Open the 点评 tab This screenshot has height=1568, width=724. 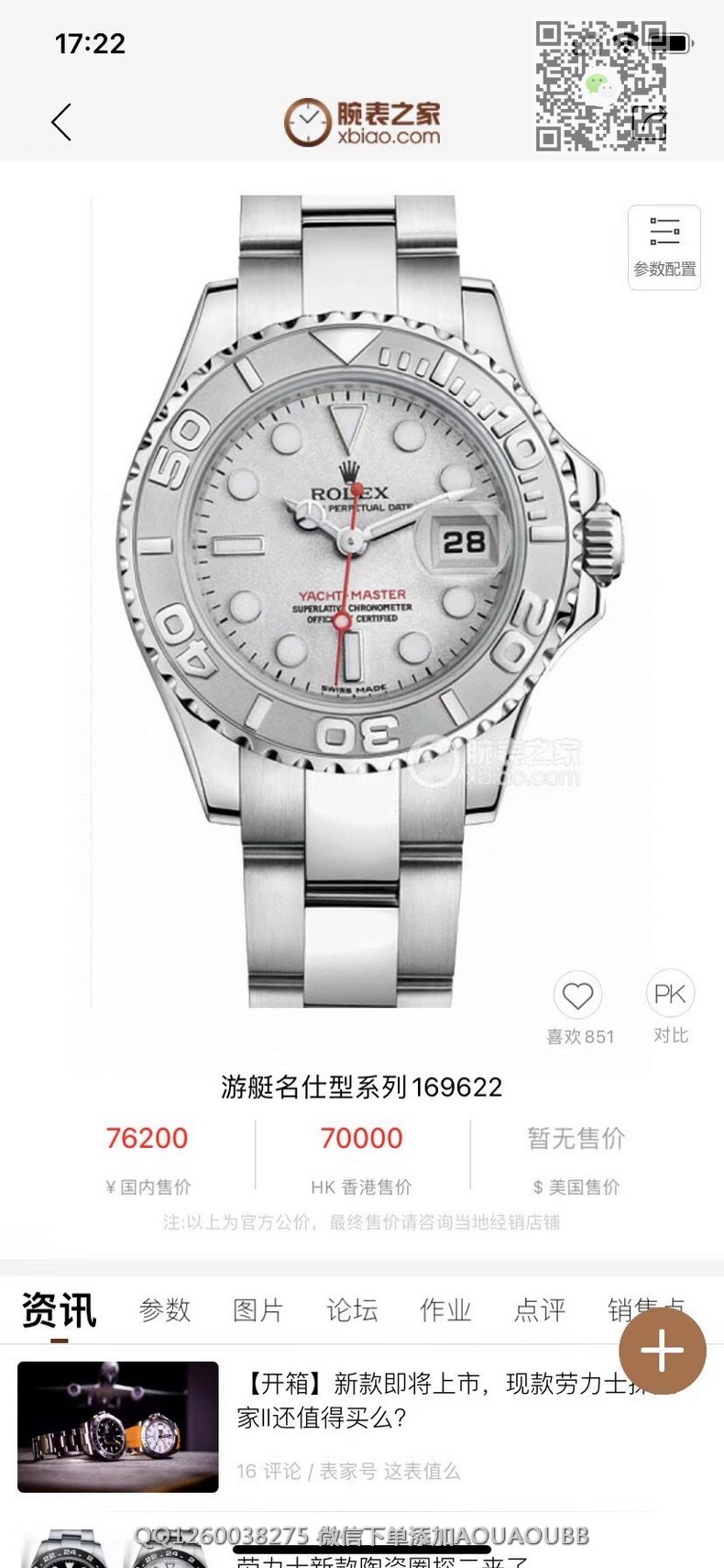[x=539, y=1310]
